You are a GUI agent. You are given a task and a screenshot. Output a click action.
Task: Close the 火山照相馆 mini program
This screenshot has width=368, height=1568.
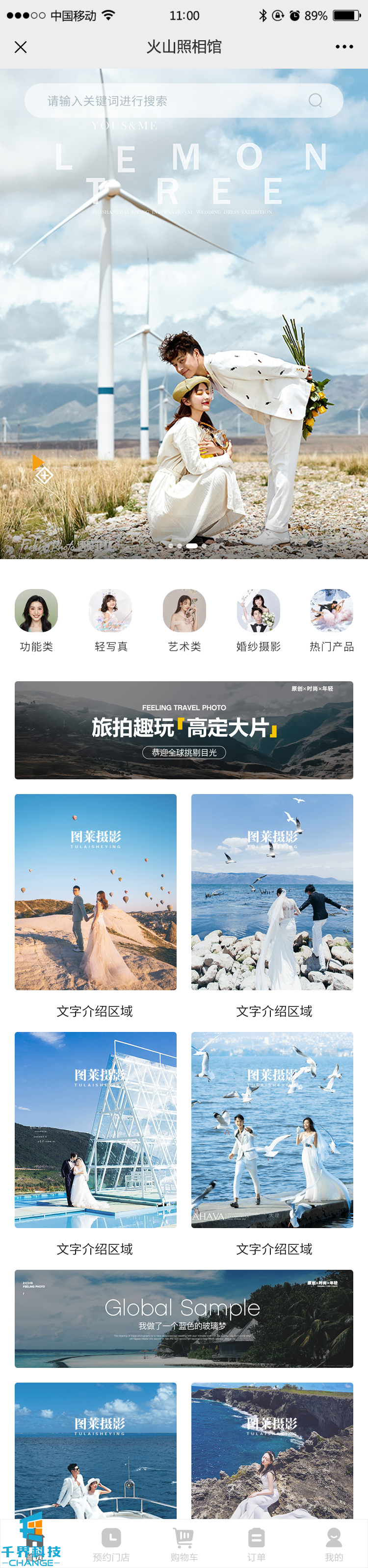coord(21,47)
